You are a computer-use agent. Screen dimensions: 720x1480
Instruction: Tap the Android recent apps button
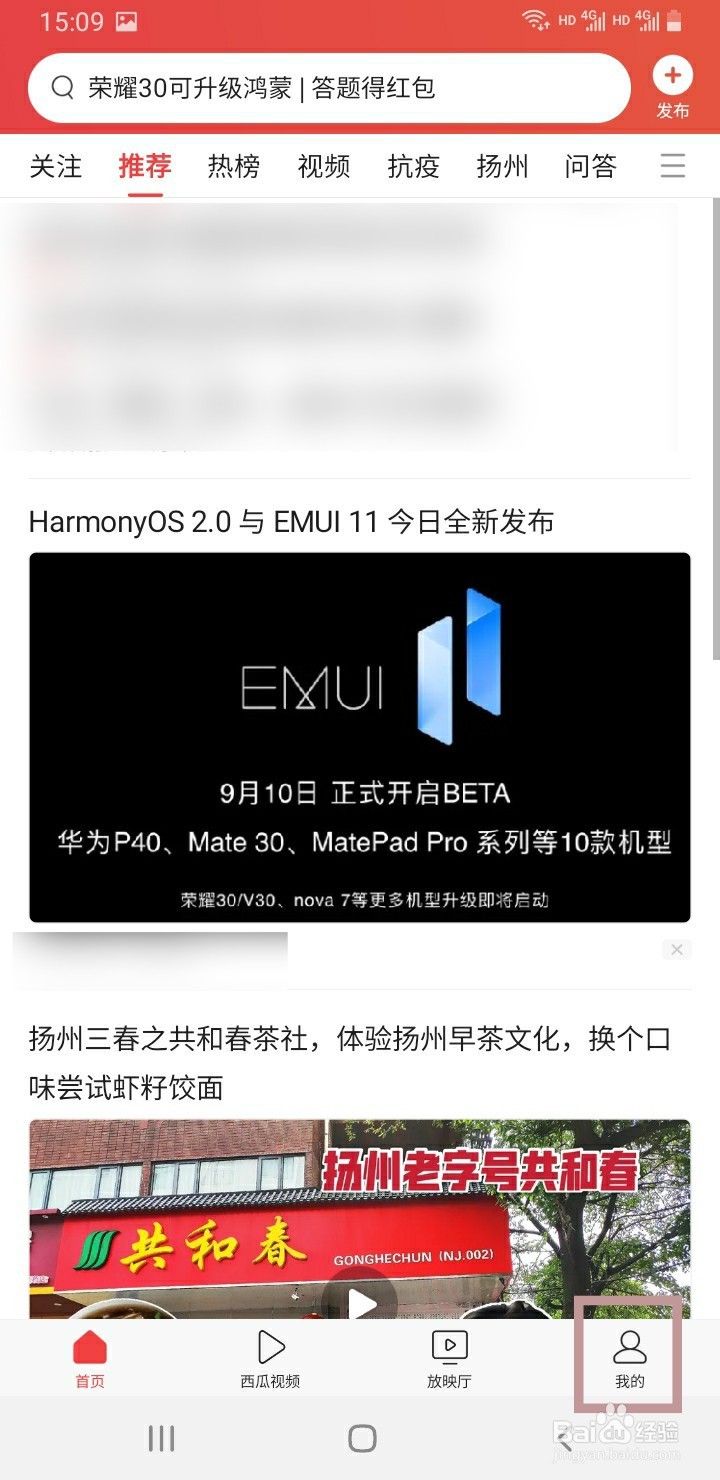(160, 1438)
